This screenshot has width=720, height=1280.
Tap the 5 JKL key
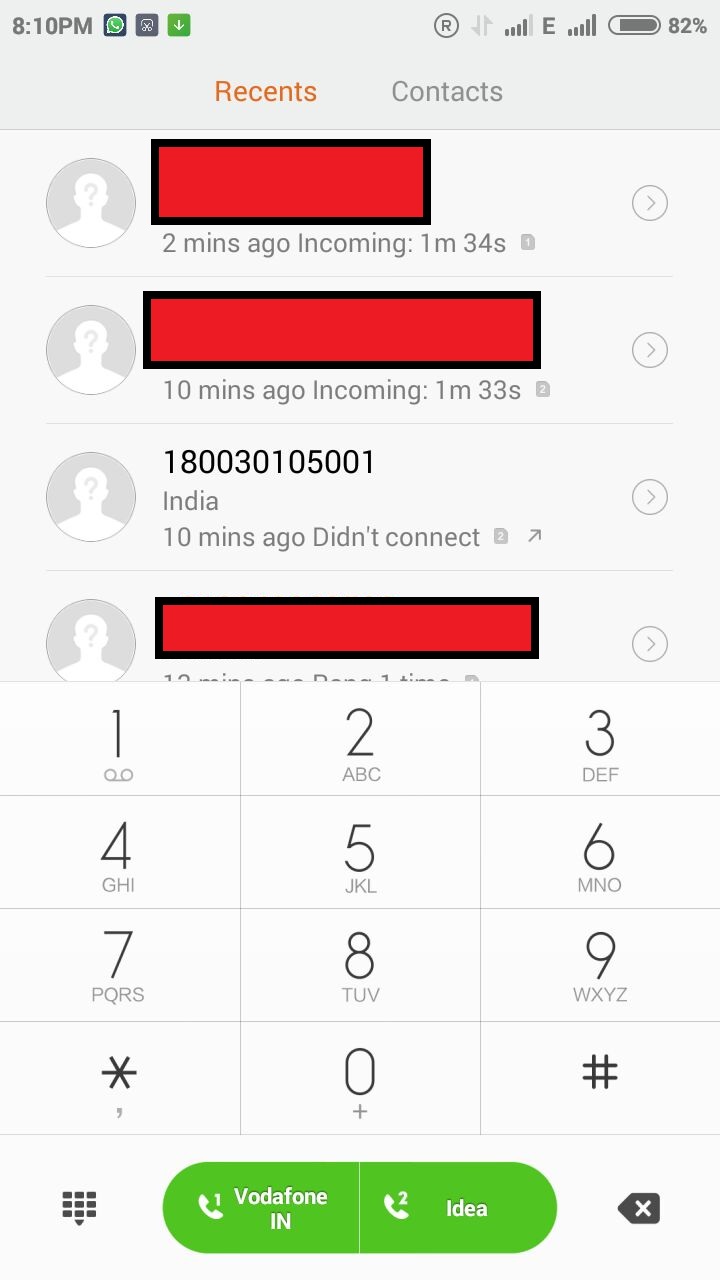(x=360, y=852)
